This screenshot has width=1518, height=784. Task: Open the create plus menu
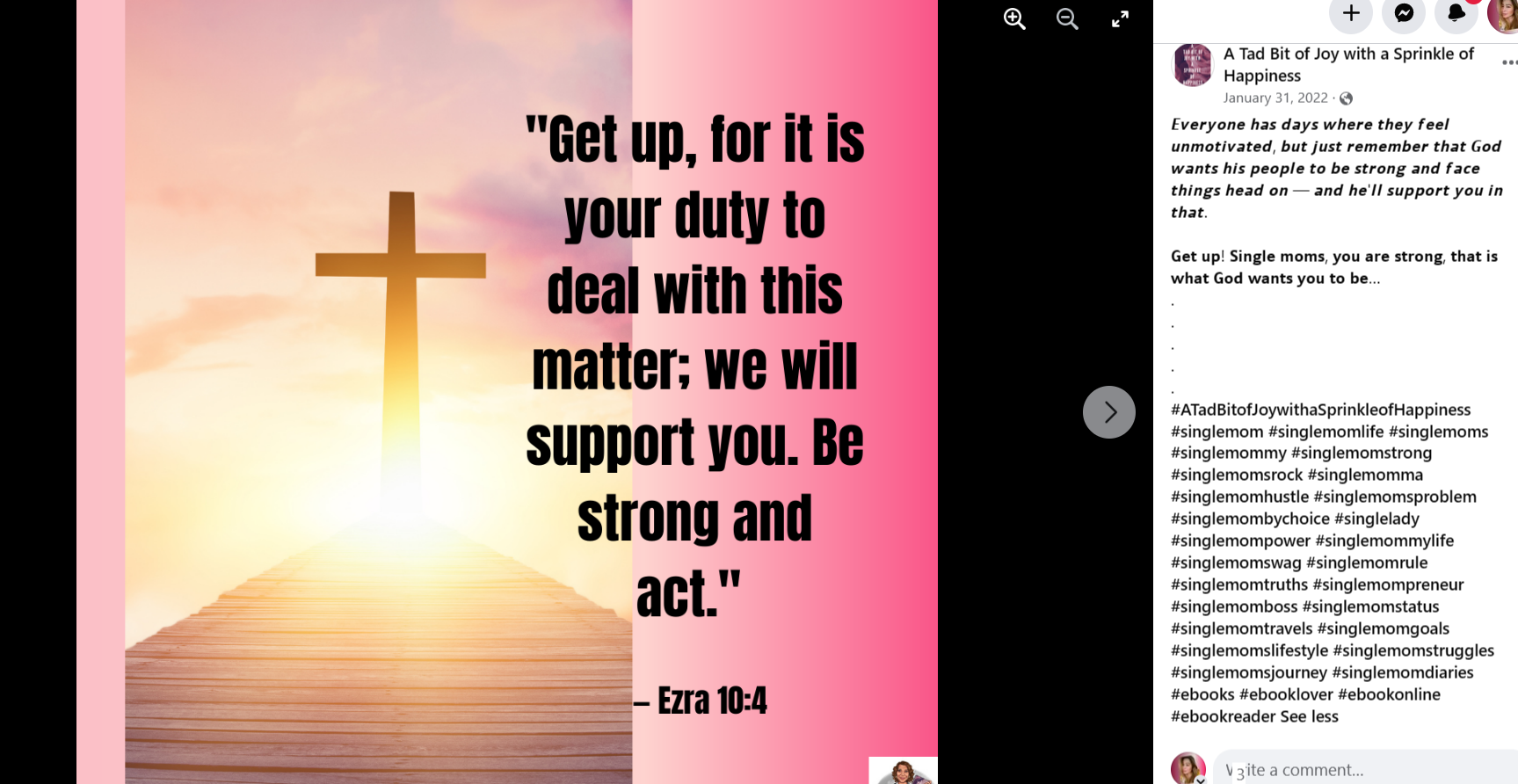(1351, 13)
